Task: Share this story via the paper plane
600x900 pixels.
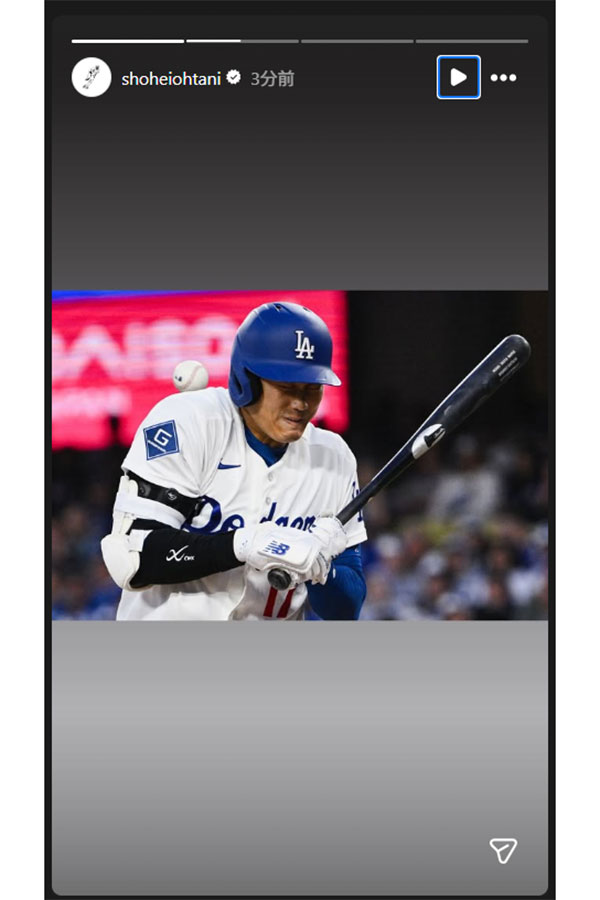Action: click(503, 851)
